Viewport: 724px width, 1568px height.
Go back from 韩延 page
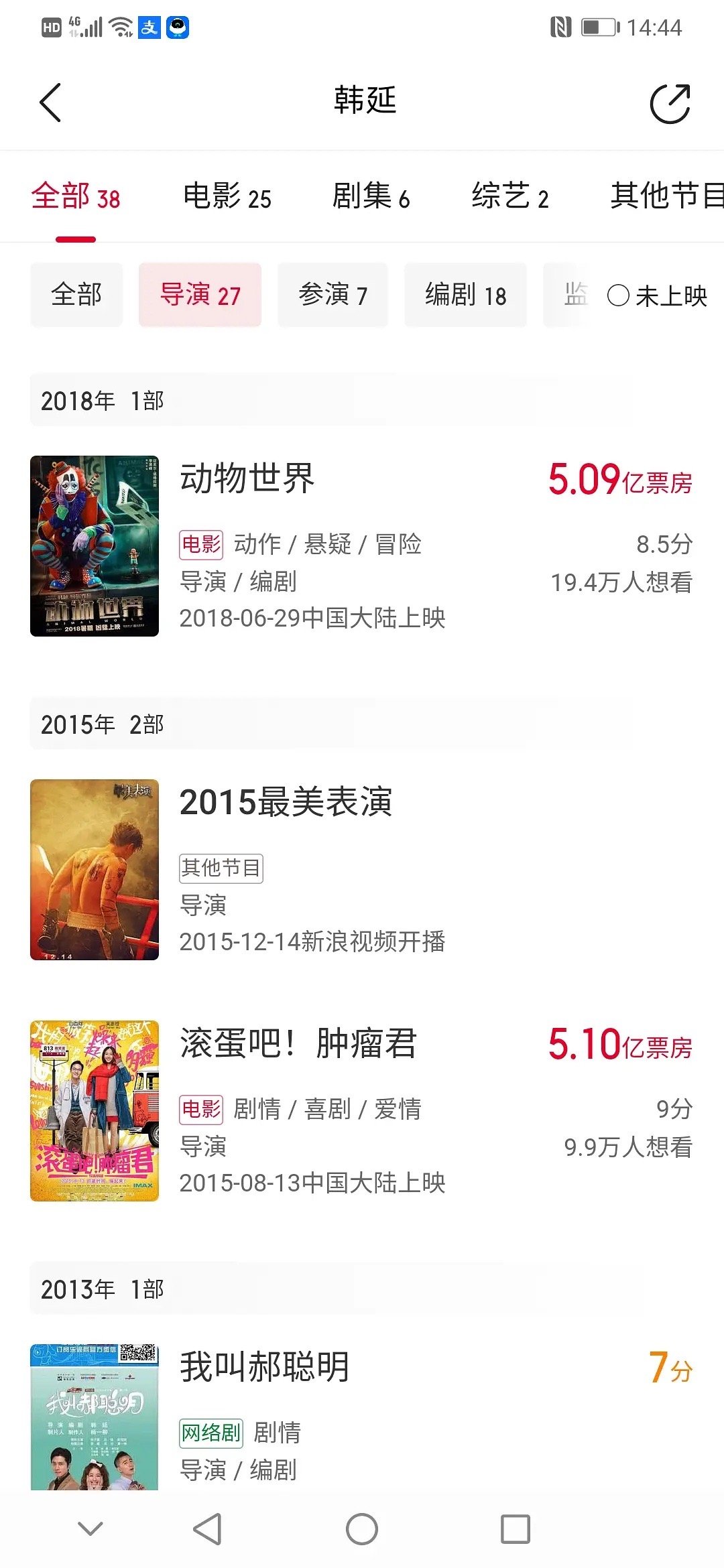point(51,103)
